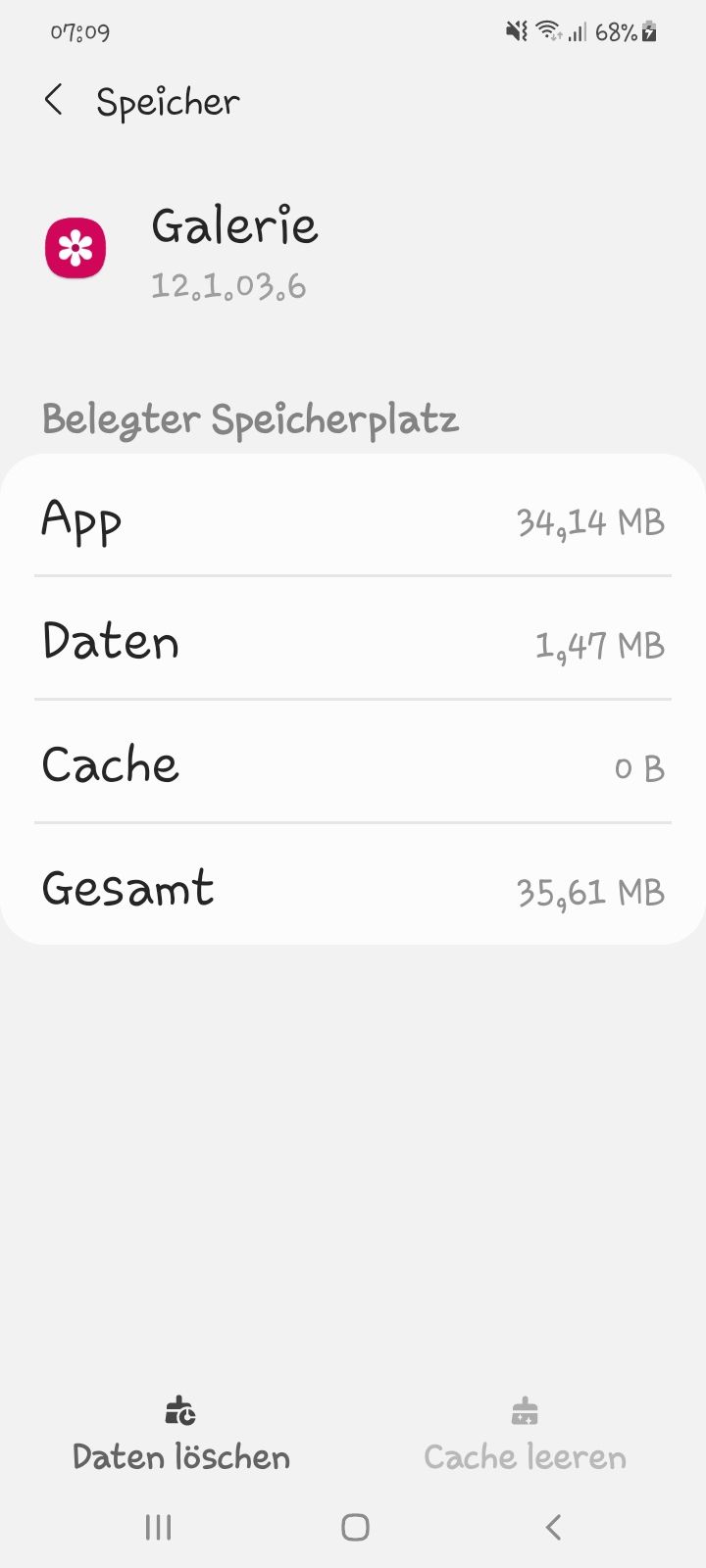This screenshot has width=706, height=1568.
Task: Go back from the Speicher screen
Action: [54, 100]
